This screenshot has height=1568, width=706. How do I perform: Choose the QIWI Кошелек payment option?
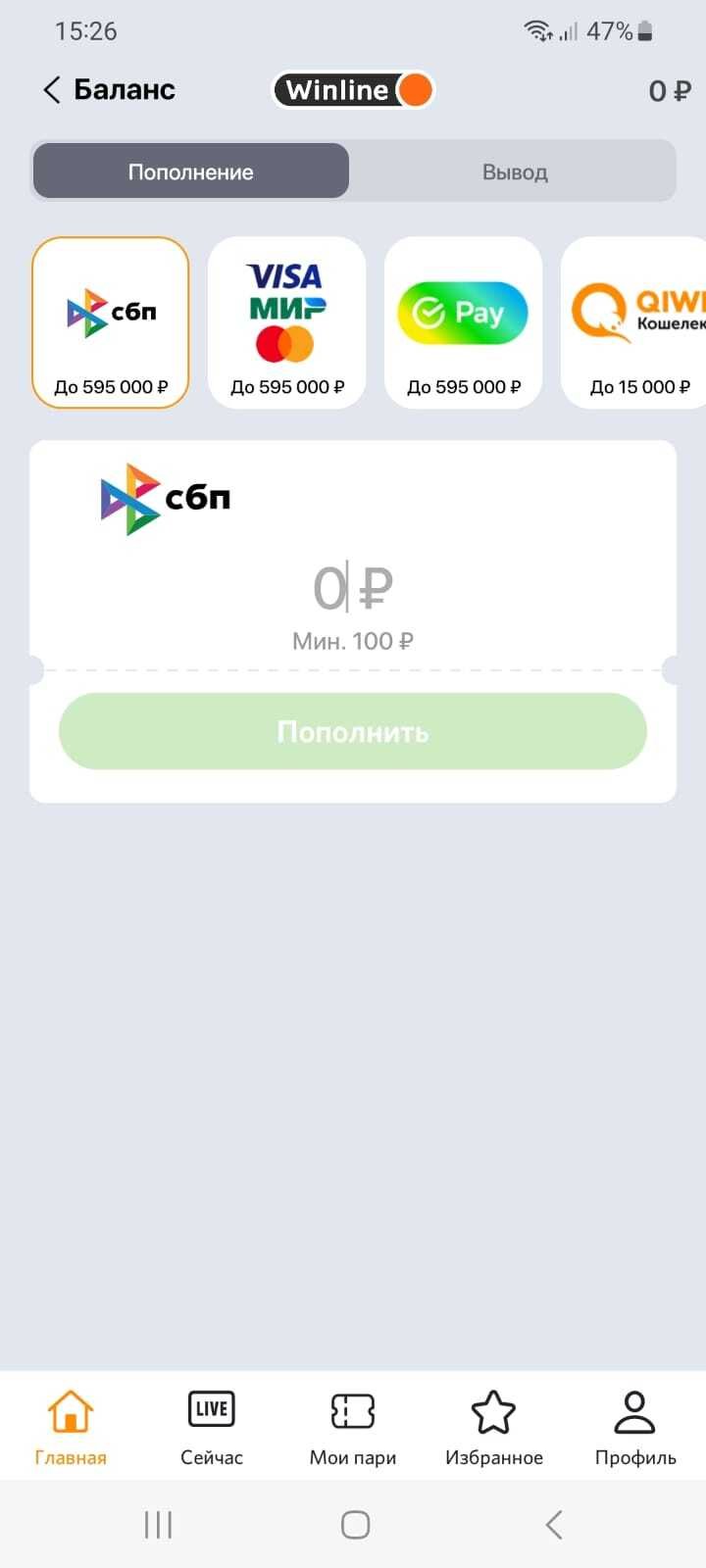click(637, 322)
